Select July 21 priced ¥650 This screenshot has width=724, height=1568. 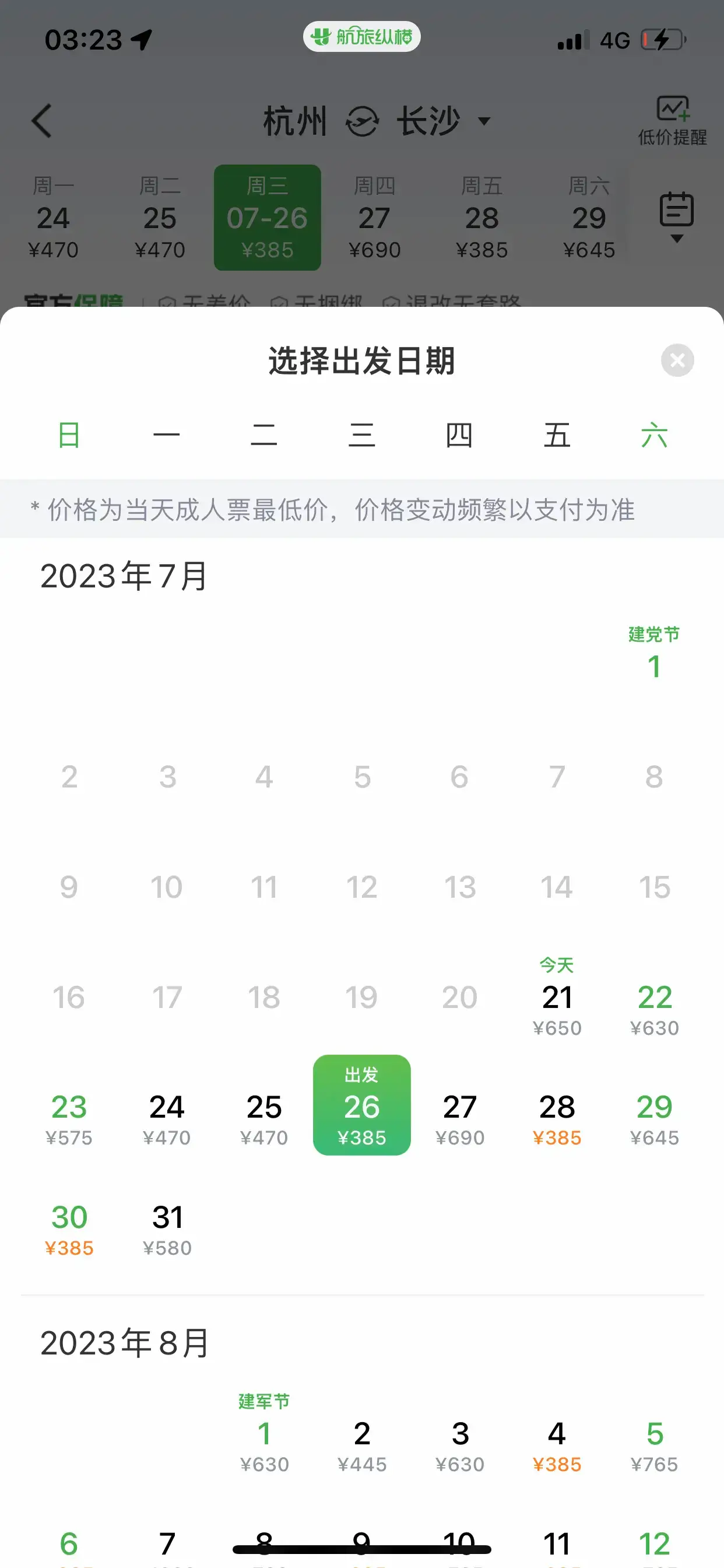click(557, 1007)
